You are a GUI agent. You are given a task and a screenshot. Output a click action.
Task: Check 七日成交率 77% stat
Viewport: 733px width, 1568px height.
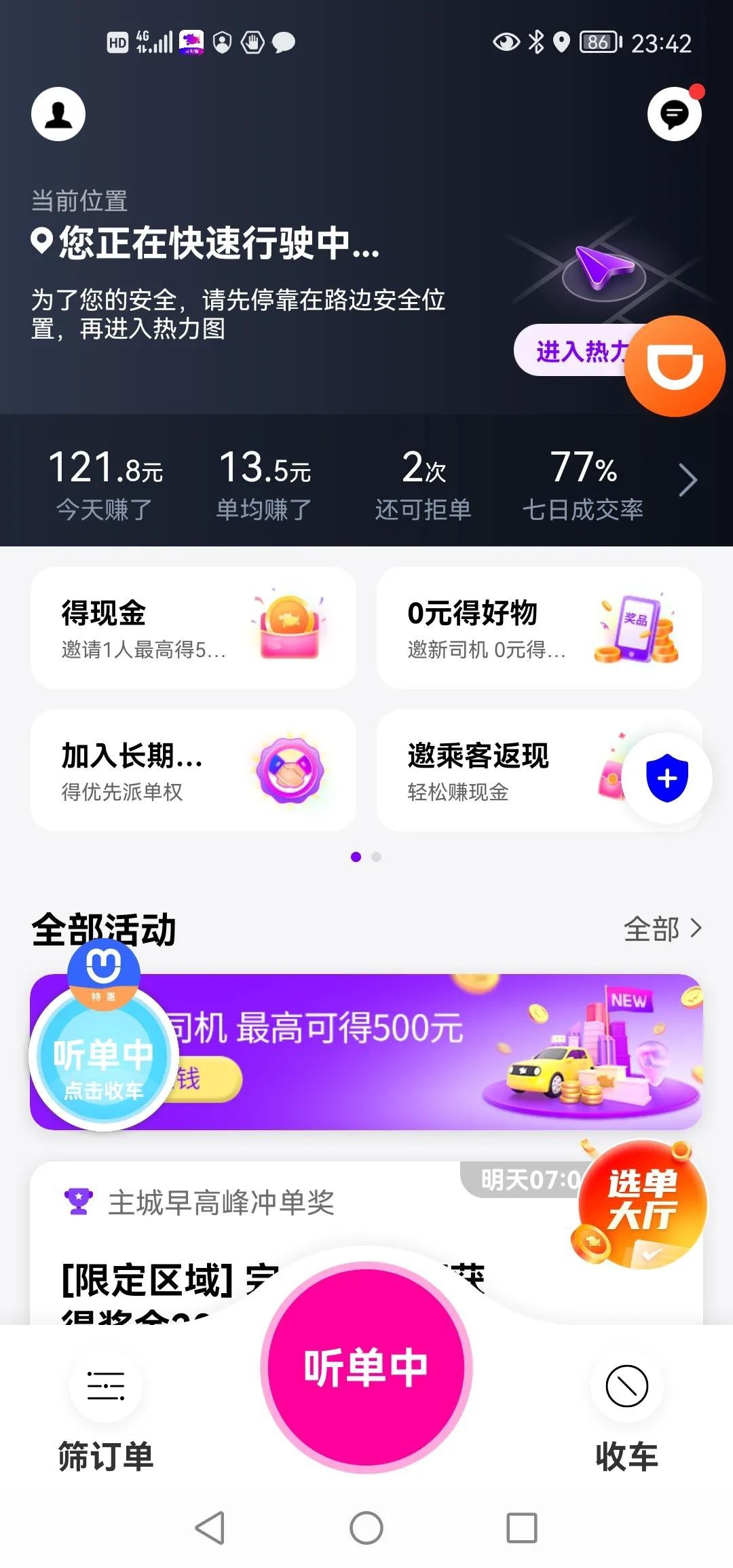point(584,482)
